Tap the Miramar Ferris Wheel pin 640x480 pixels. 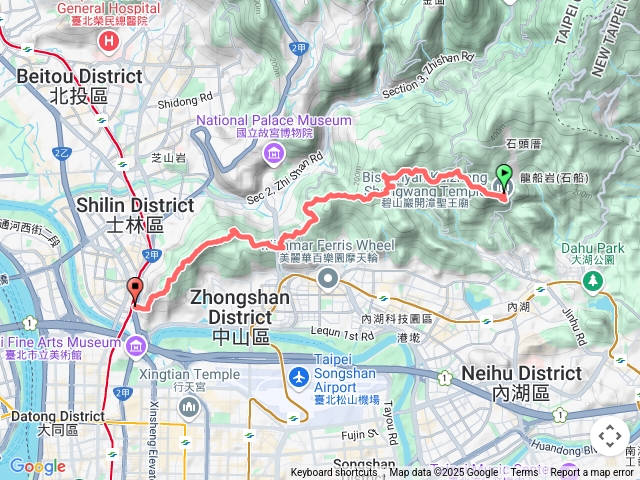point(328,278)
